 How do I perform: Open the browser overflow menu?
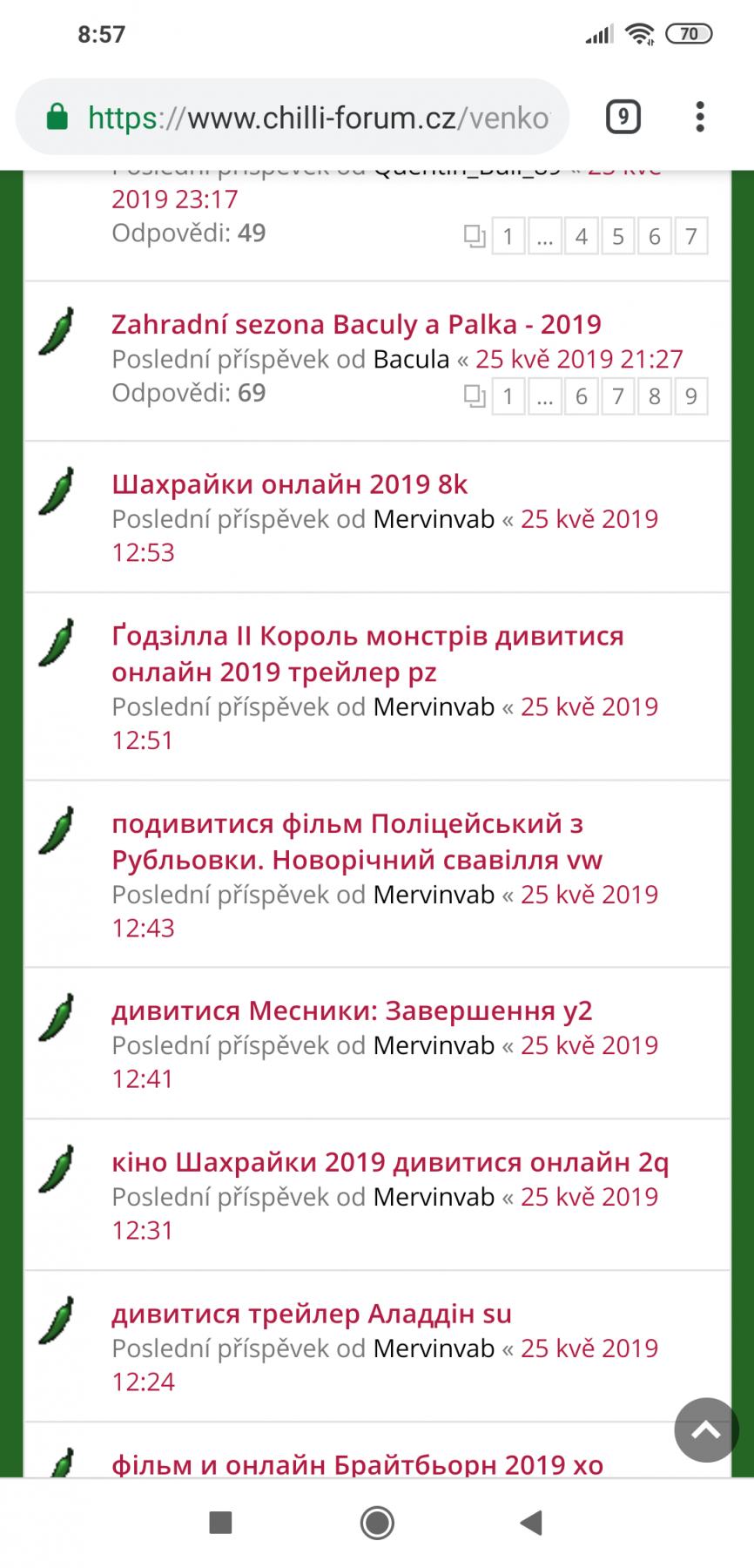699,117
